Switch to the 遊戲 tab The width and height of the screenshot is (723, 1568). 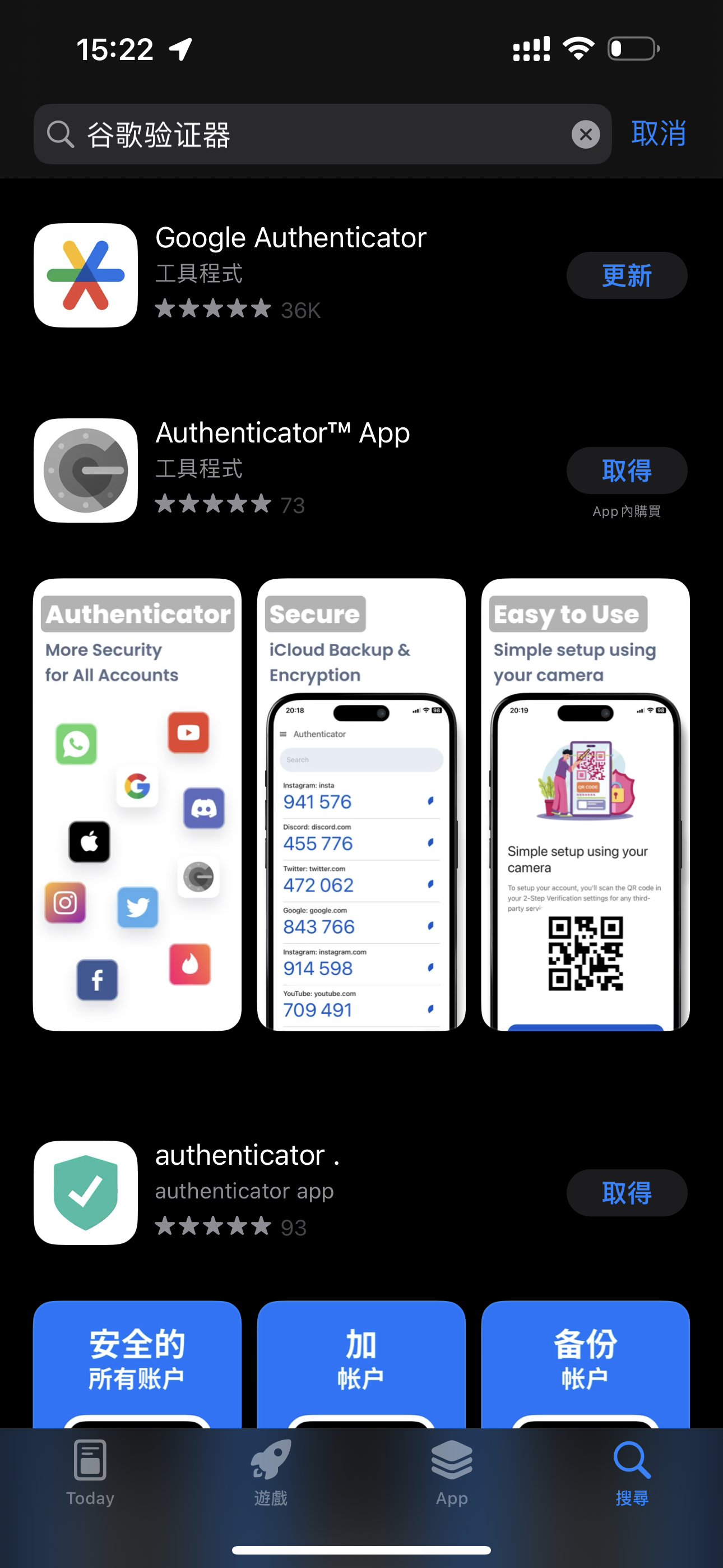coord(271,1472)
